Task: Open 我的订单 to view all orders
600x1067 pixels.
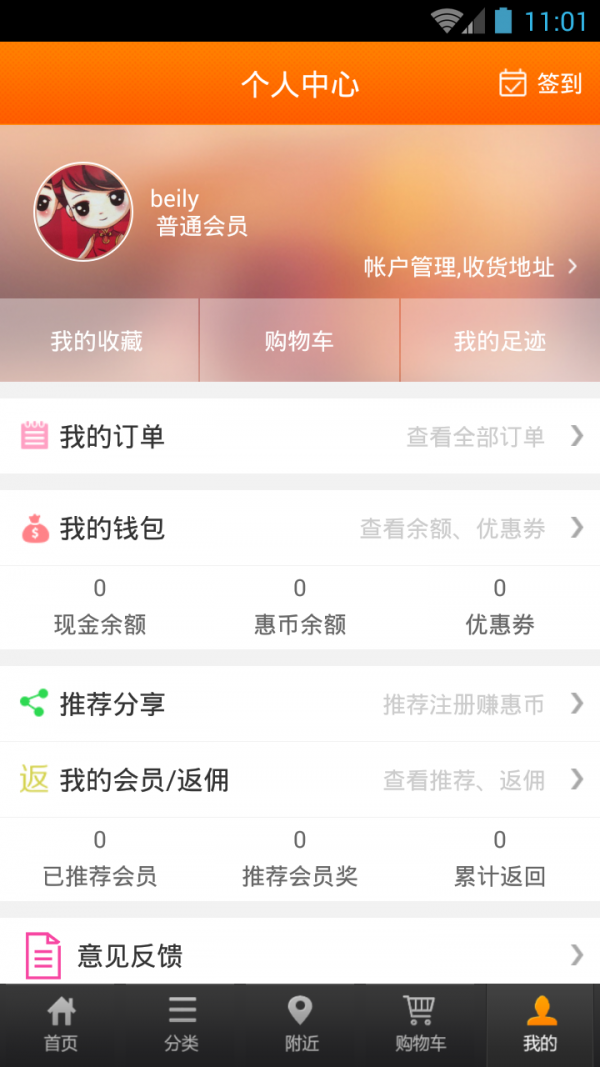Action: (x=300, y=436)
